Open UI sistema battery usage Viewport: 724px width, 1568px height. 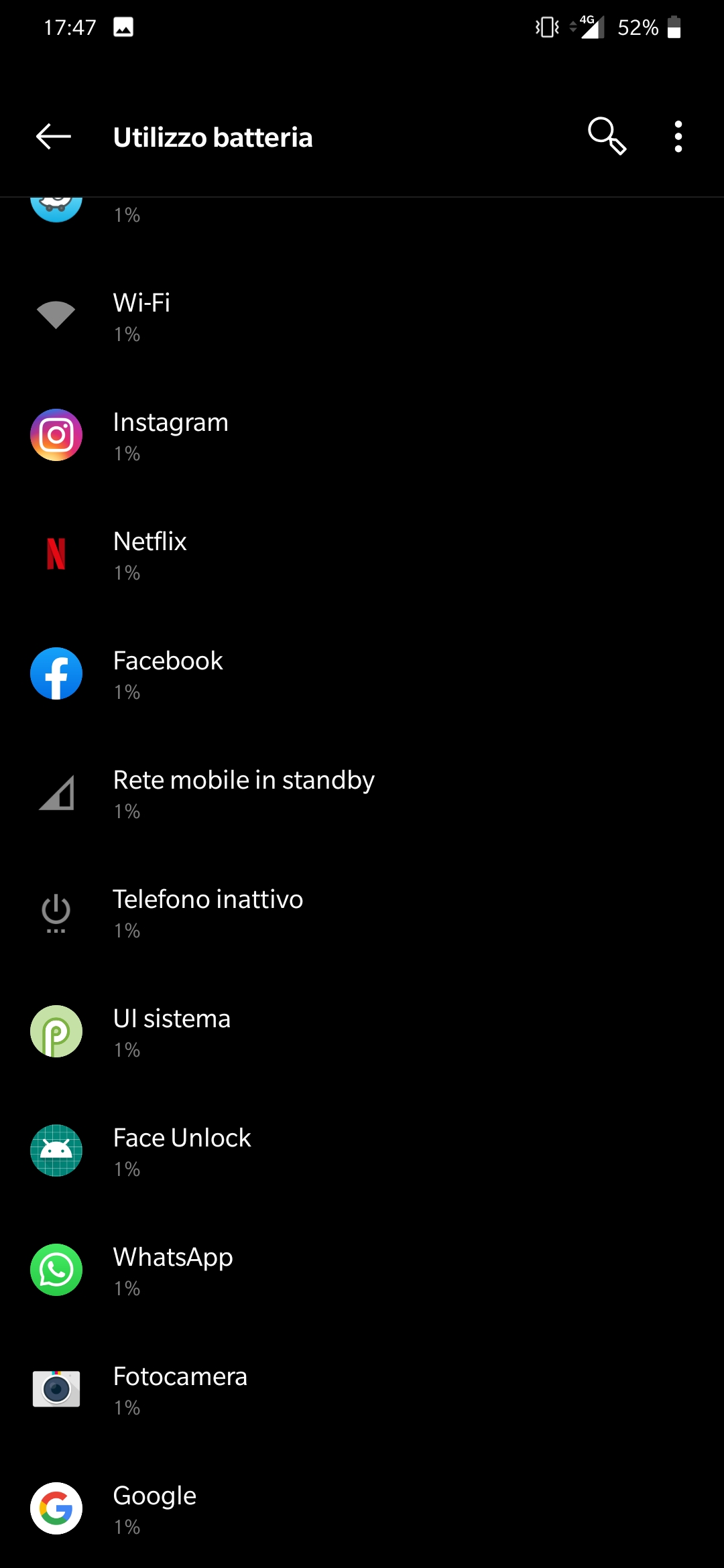[362, 1032]
